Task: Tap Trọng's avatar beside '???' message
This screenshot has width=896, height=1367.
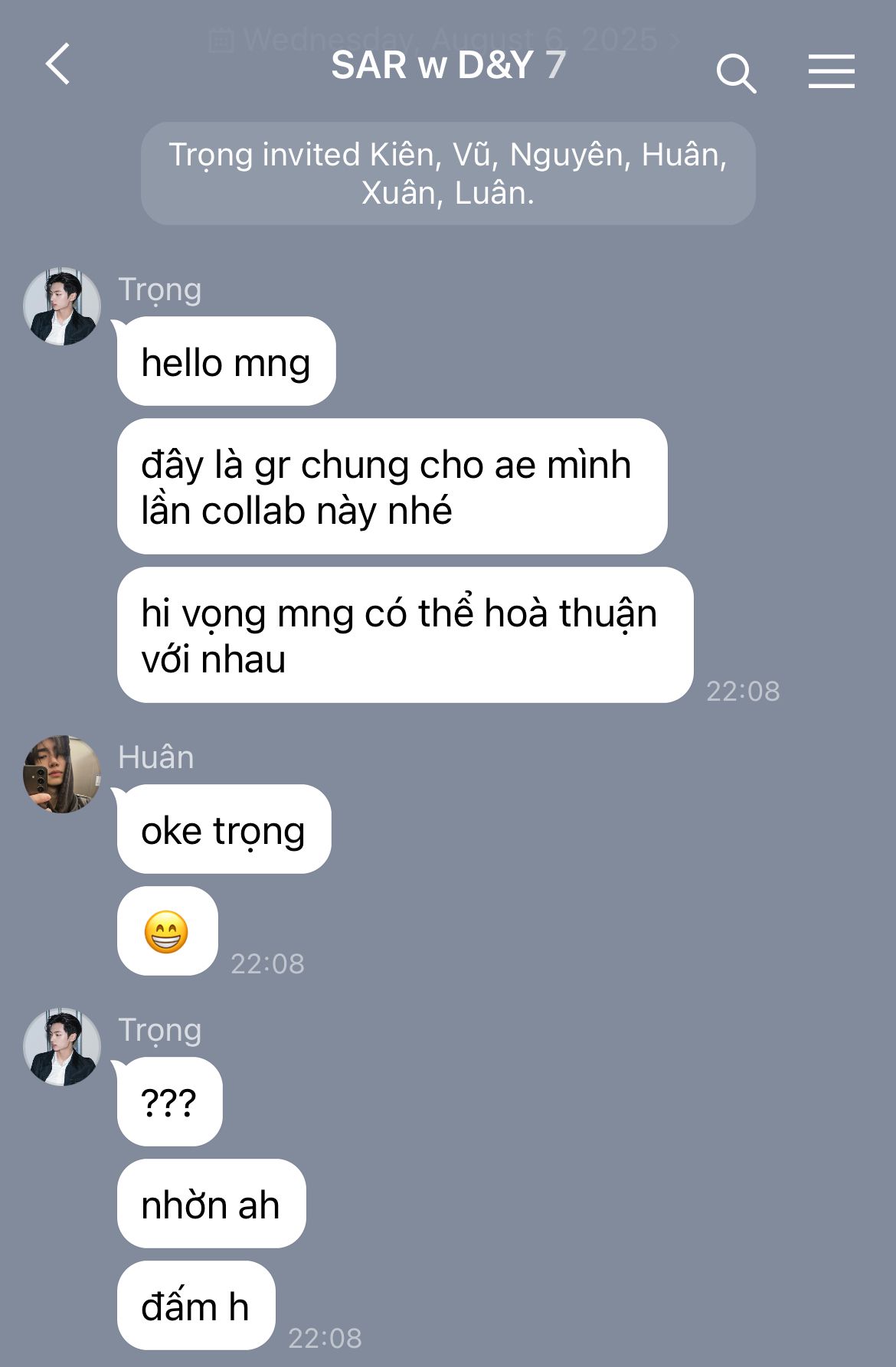Action: pos(62,1046)
